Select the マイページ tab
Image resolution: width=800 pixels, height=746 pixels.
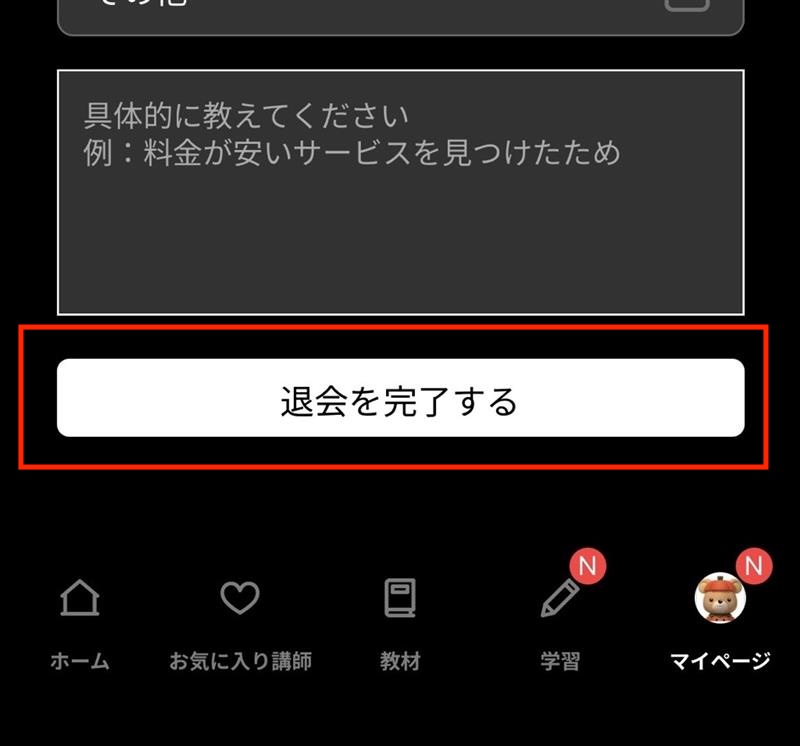(x=720, y=622)
